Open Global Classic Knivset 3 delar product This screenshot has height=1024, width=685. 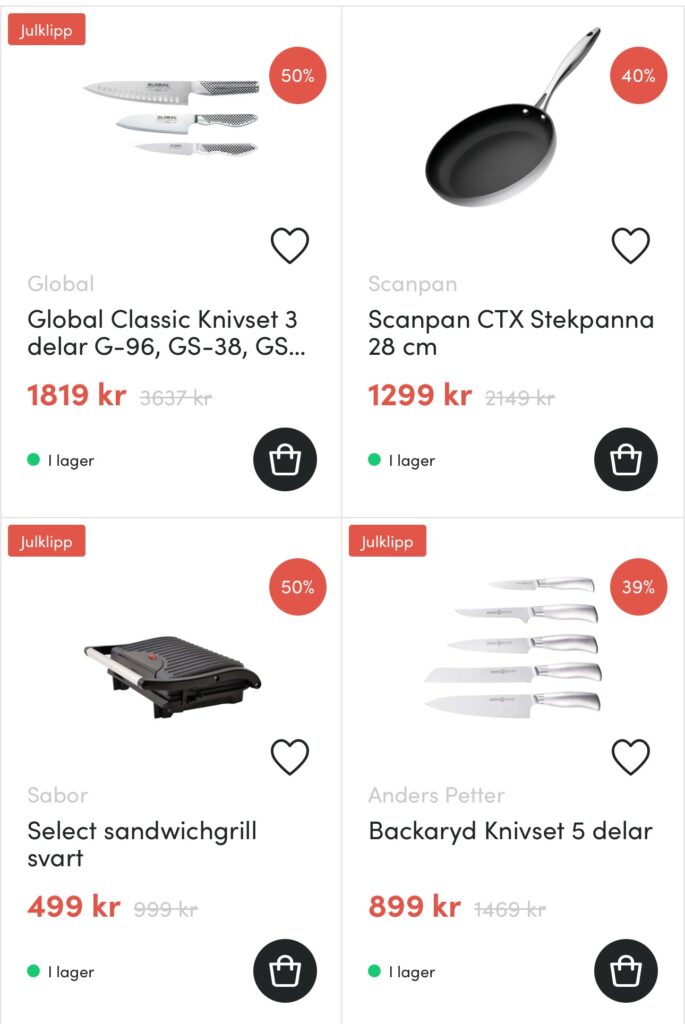[162, 333]
